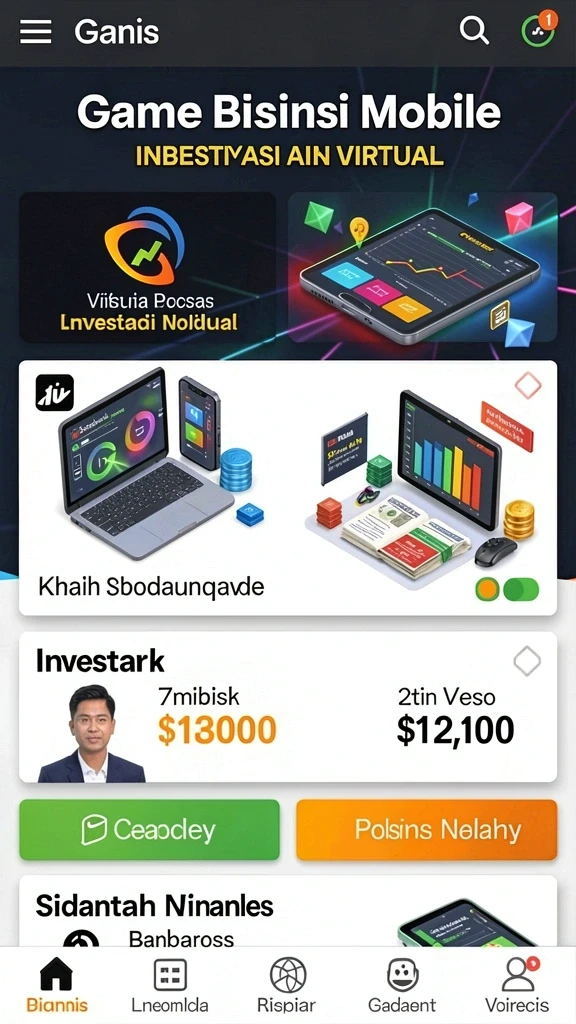
Task: Open the Khaih Sbodaunqavde card
Action: 288,488
